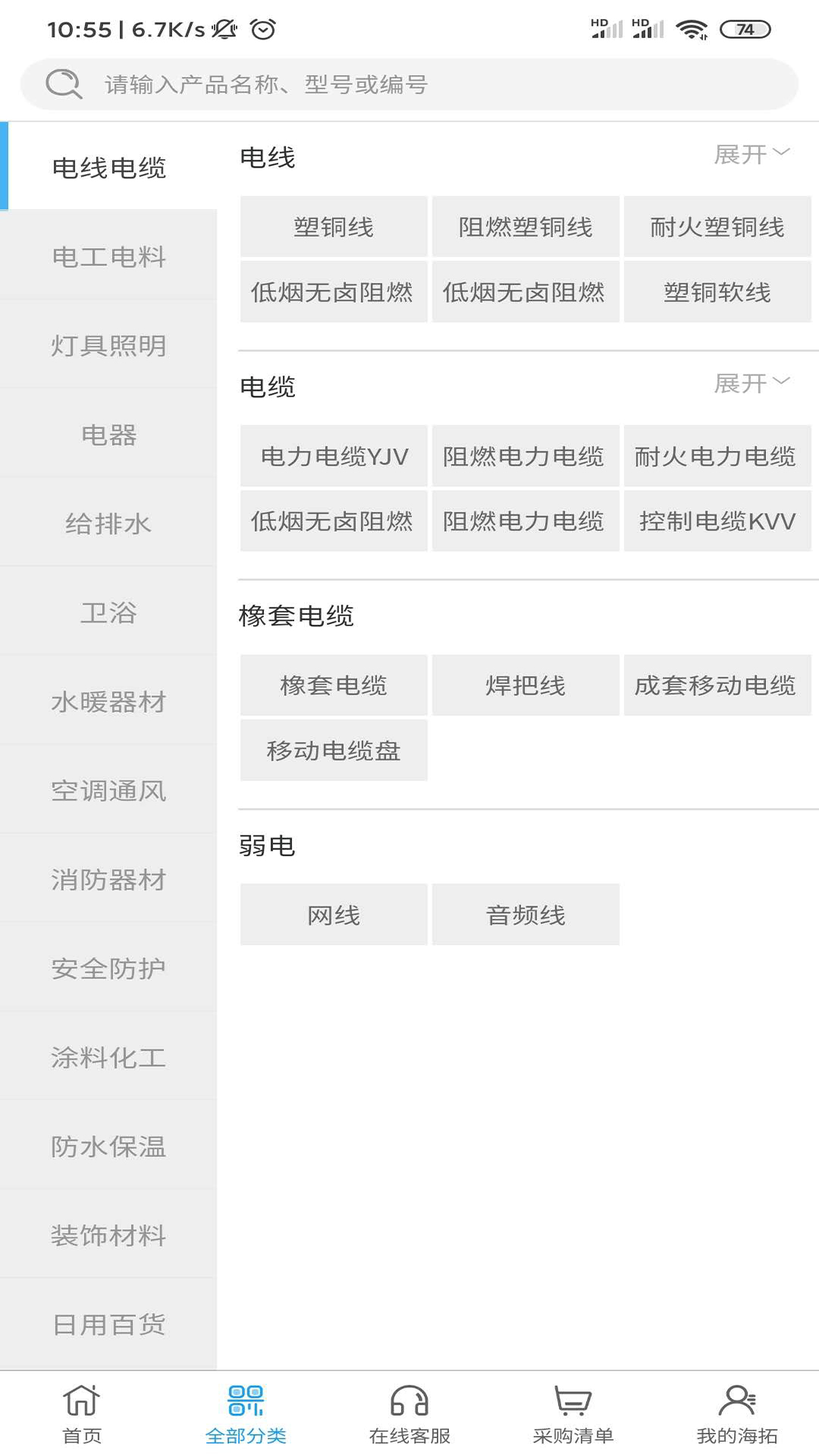The height and width of the screenshot is (1456, 819).
Task: Tap the battery level indicator
Action: point(744,30)
